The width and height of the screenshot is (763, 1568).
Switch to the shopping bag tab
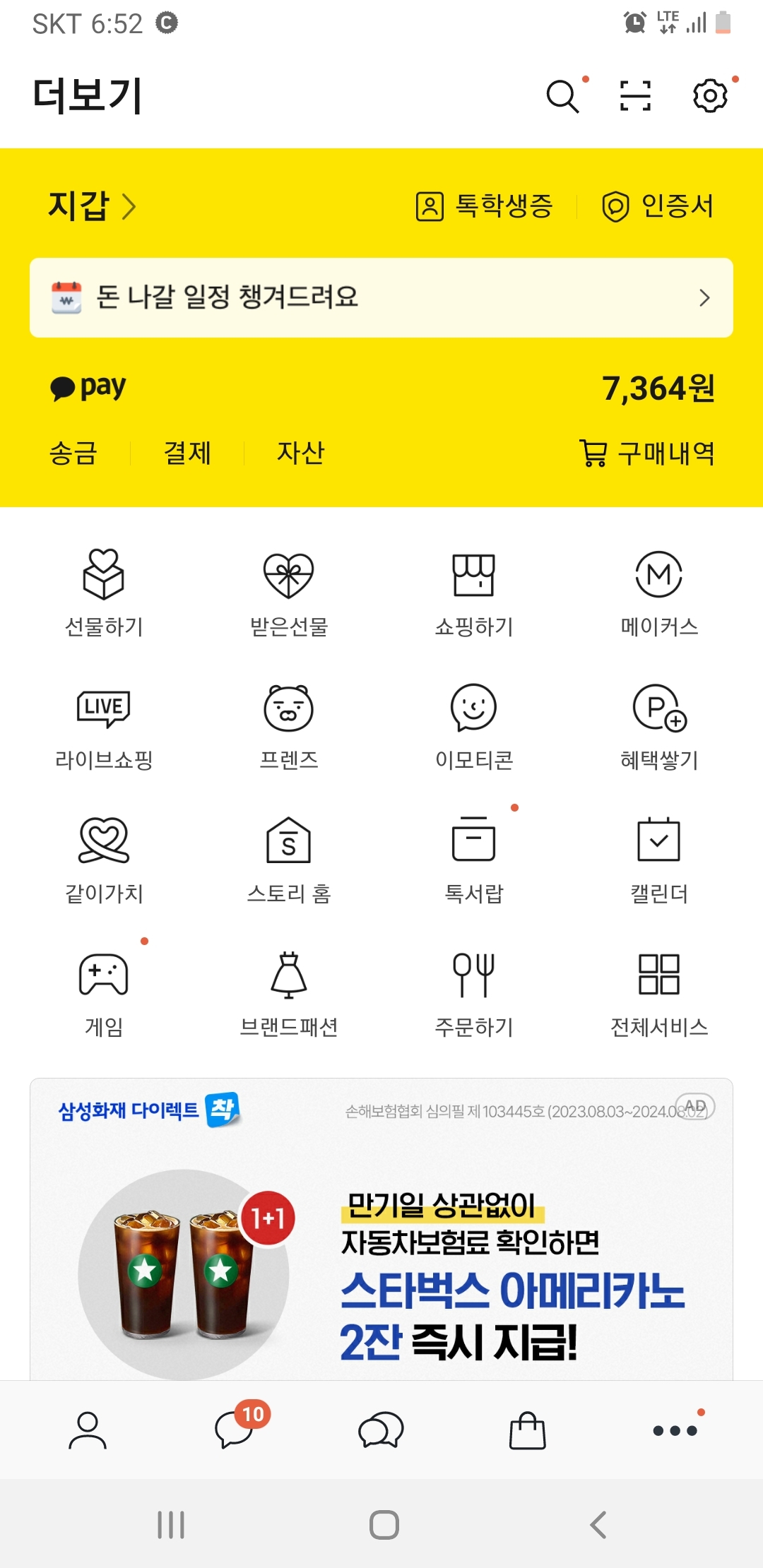pos(528,1430)
